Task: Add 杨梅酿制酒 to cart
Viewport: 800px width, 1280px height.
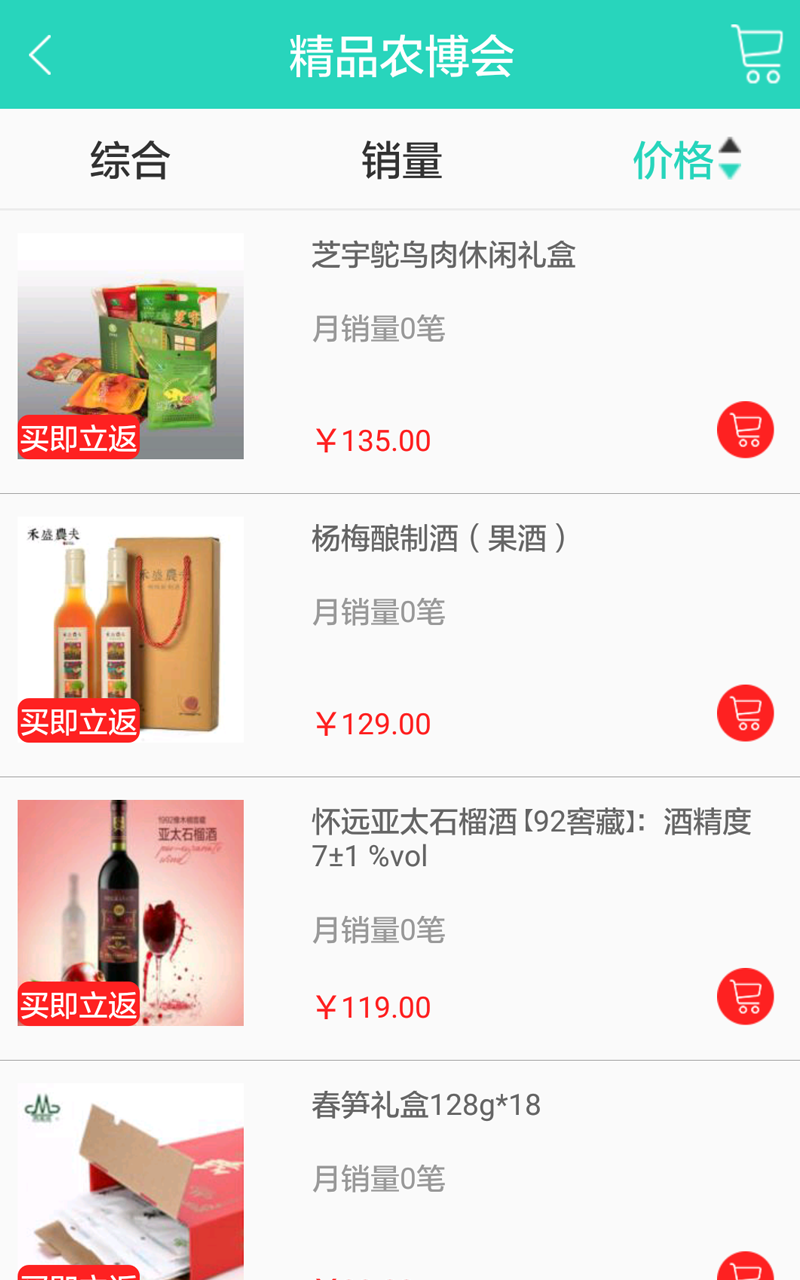Action: point(745,713)
